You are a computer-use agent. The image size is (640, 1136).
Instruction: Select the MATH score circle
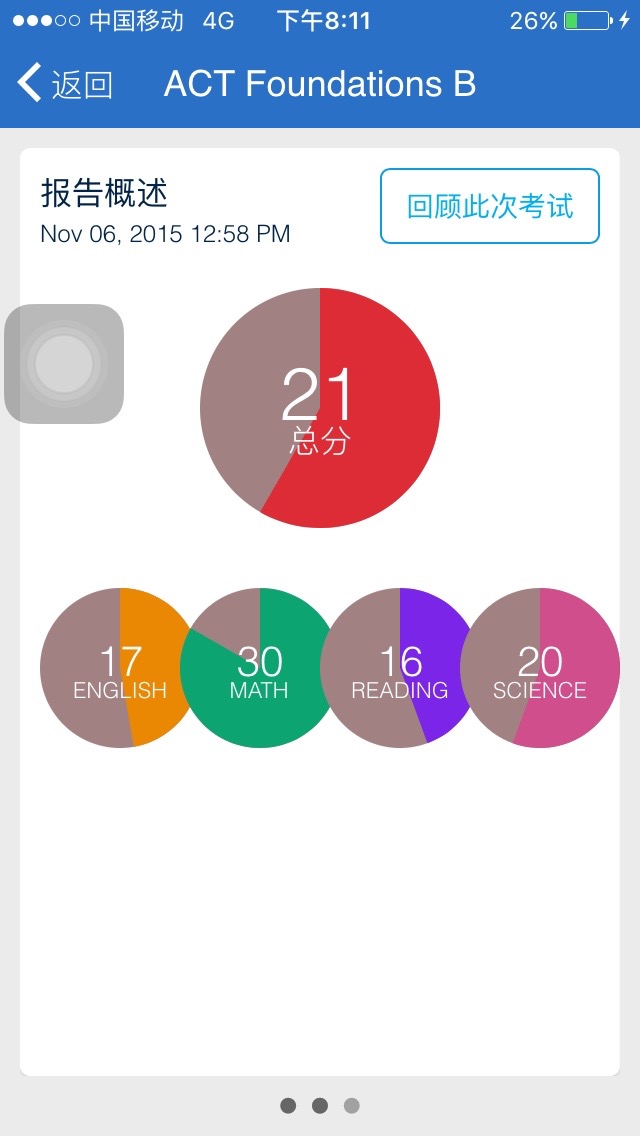(x=259, y=667)
